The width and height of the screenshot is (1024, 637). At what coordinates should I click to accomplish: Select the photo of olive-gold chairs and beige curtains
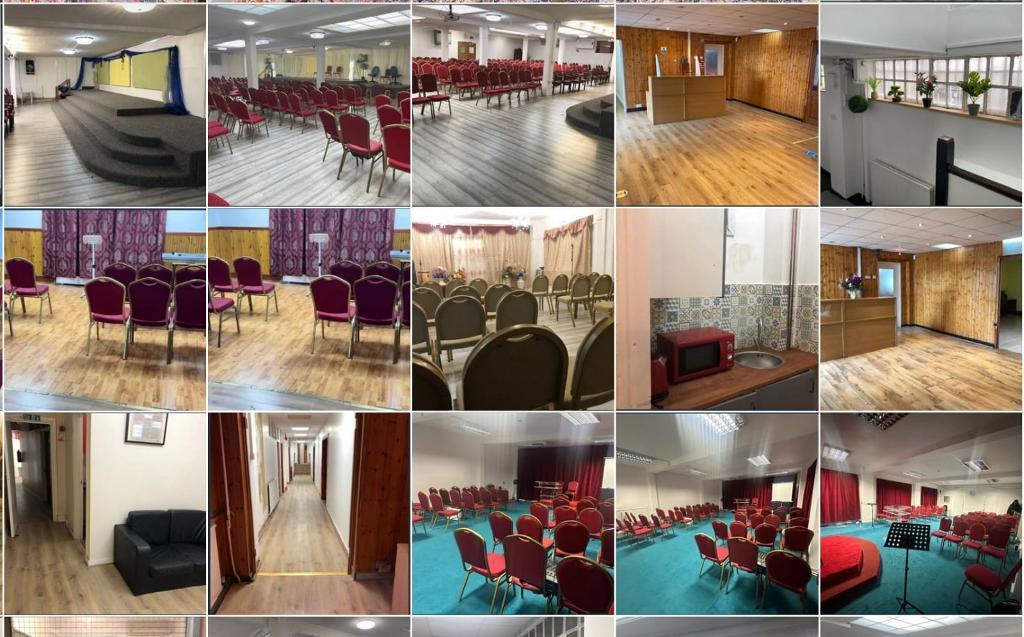click(x=513, y=309)
